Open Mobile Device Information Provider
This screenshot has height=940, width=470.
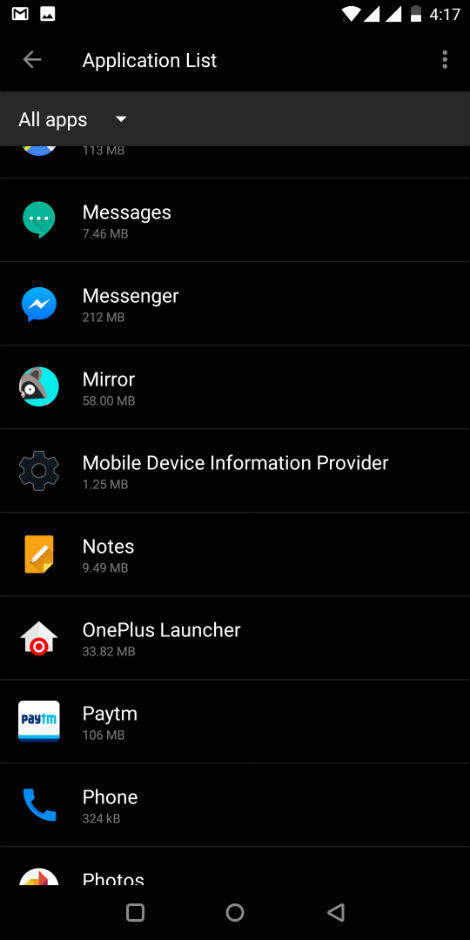click(x=235, y=471)
